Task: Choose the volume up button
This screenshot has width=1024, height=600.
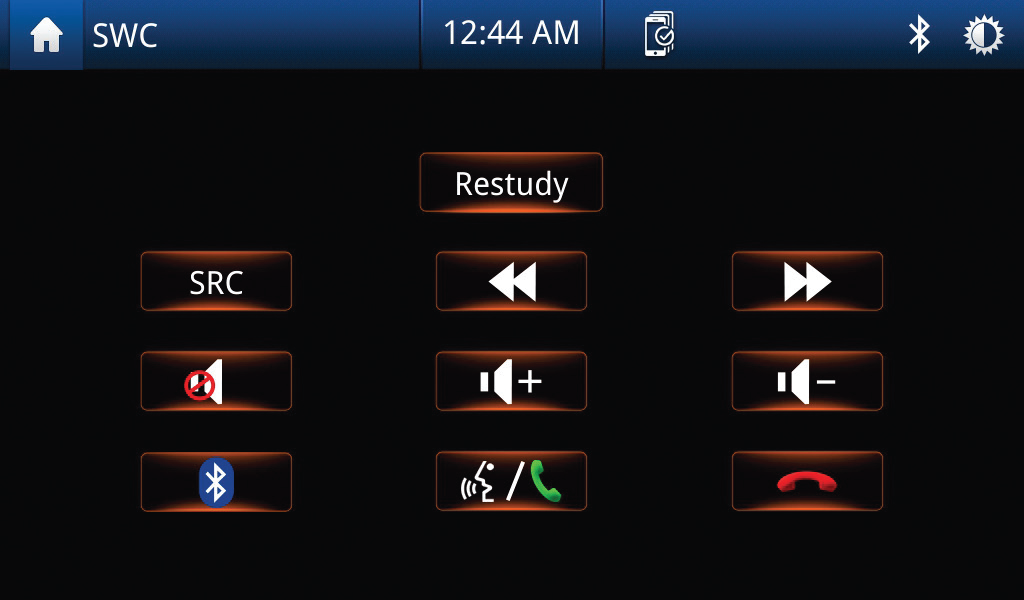Action: coord(511,382)
